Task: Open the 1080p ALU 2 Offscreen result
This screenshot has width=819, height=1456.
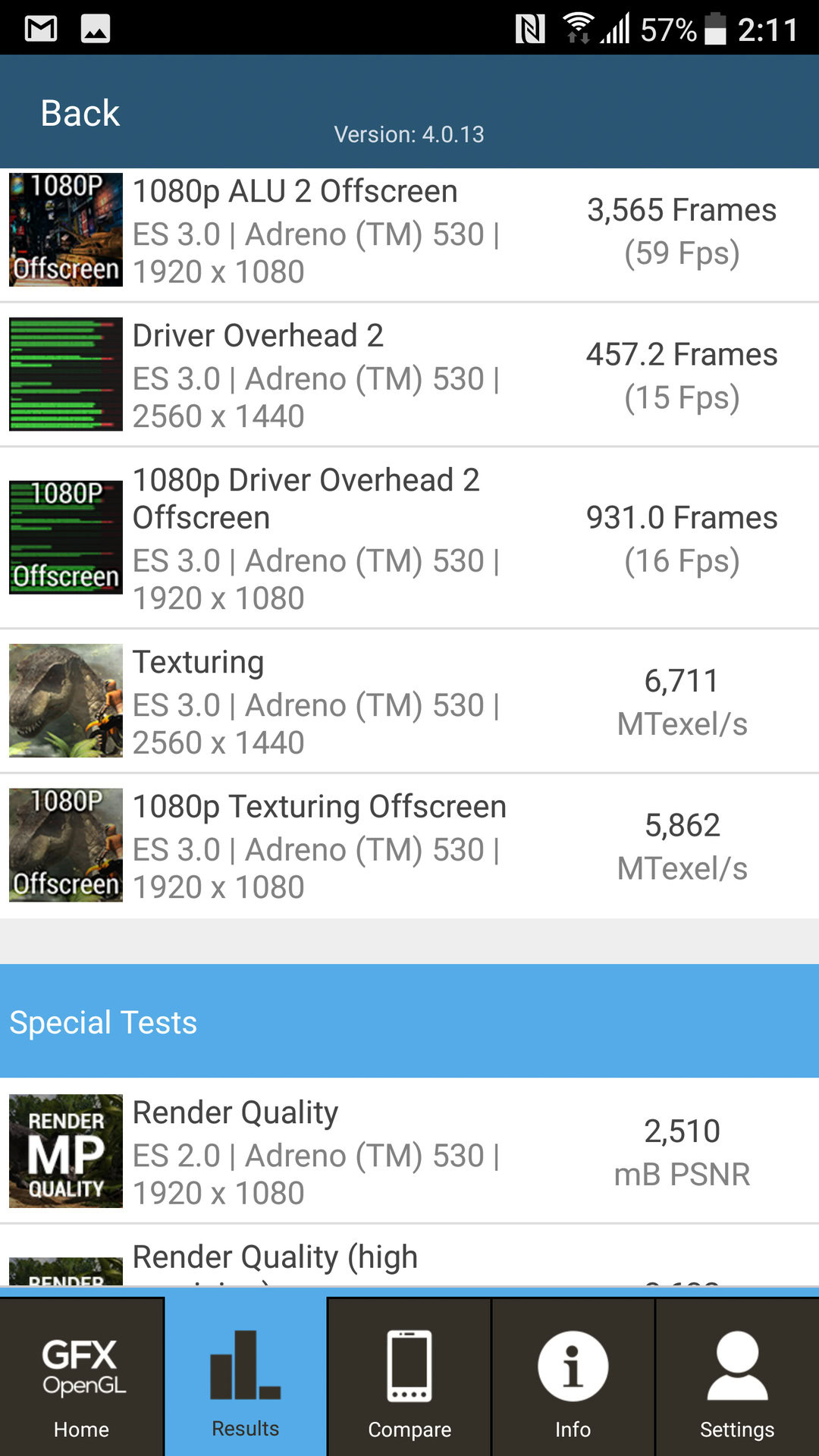Action: [409, 231]
